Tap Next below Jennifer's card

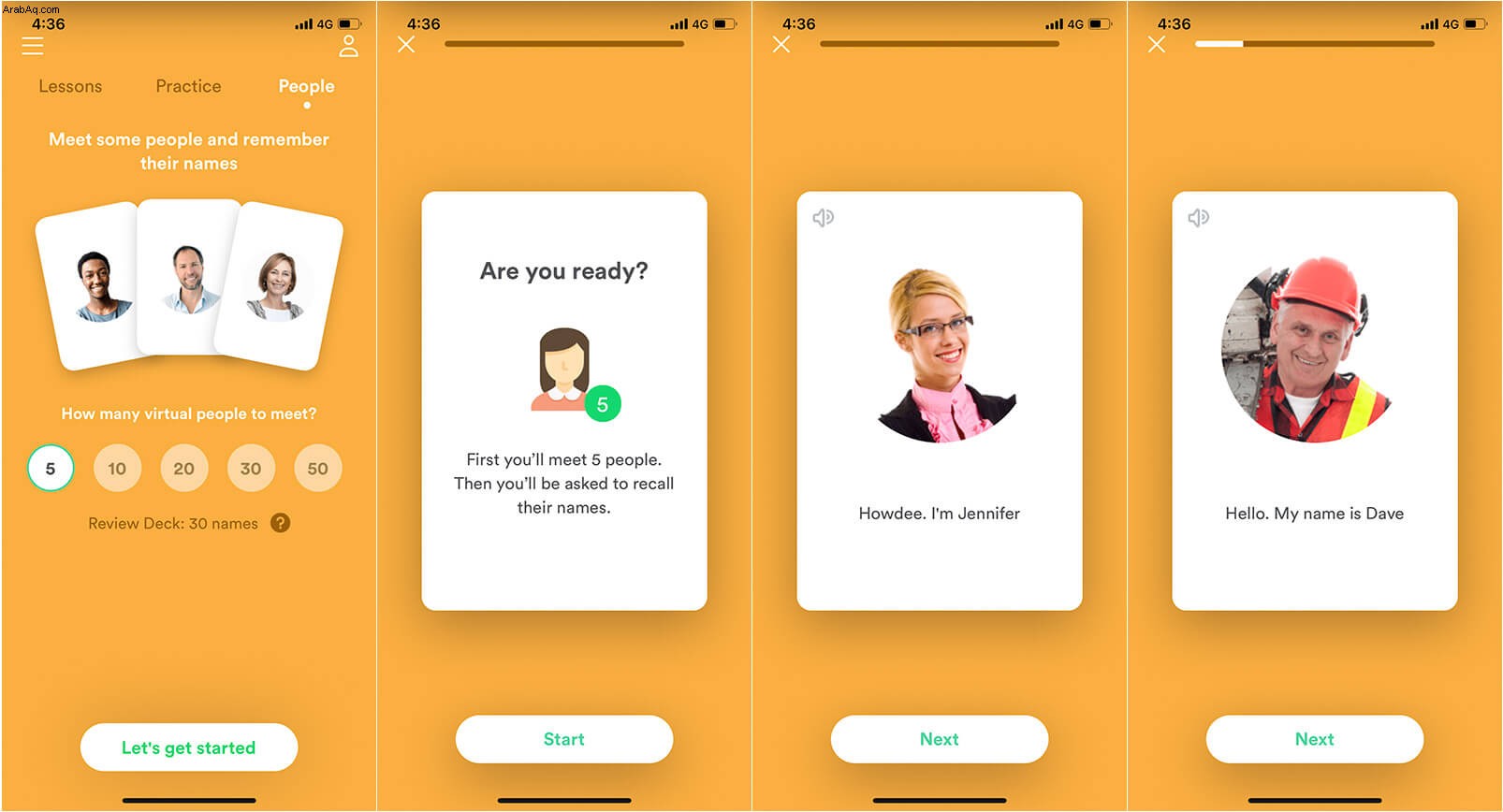click(939, 739)
